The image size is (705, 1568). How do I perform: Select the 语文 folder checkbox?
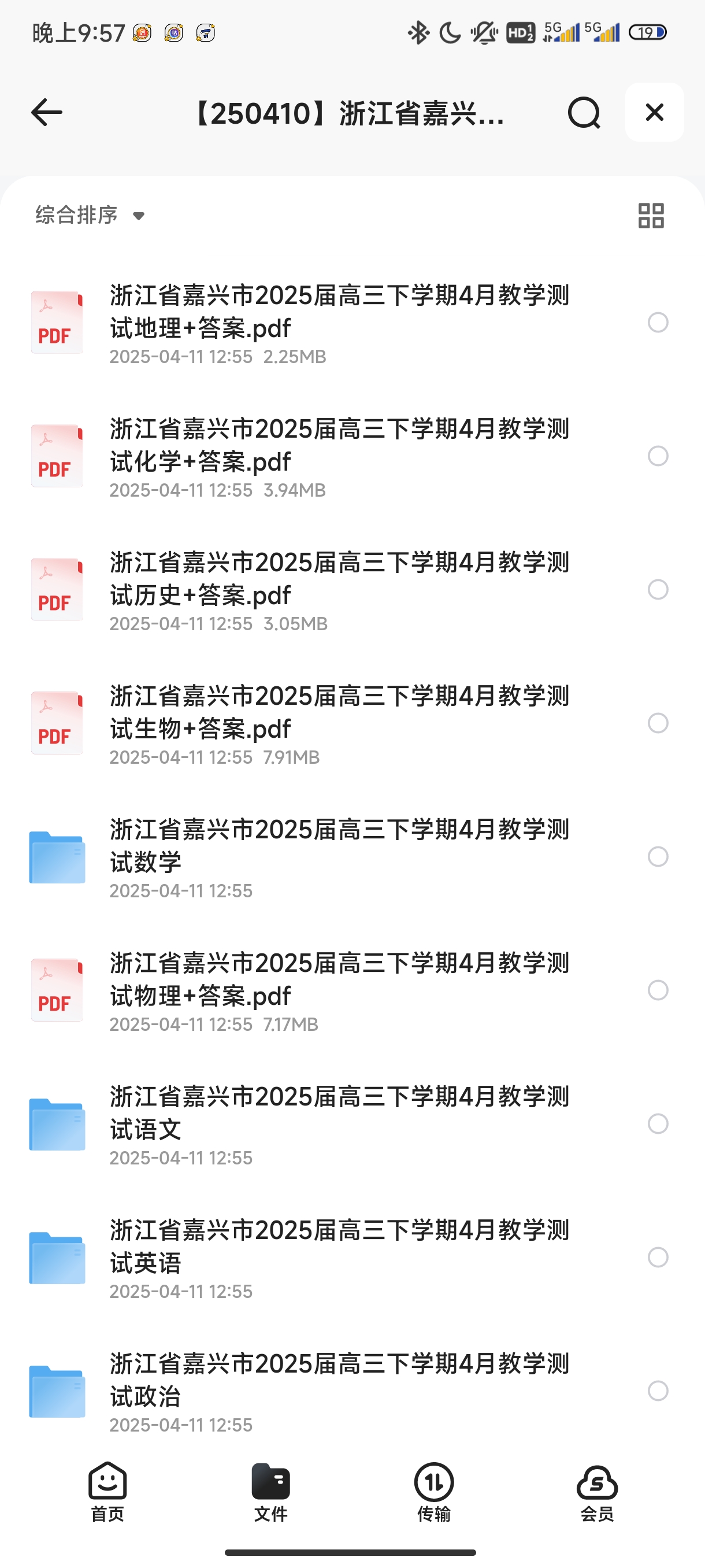coord(658,1123)
